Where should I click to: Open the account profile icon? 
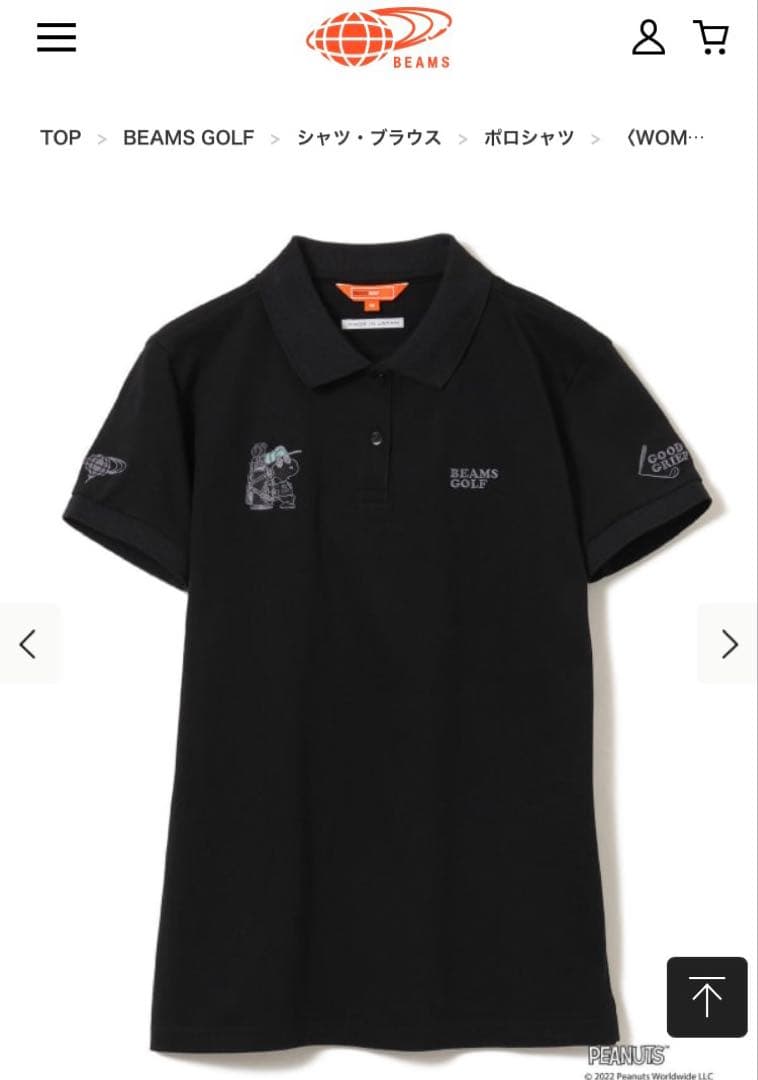(x=648, y=38)
